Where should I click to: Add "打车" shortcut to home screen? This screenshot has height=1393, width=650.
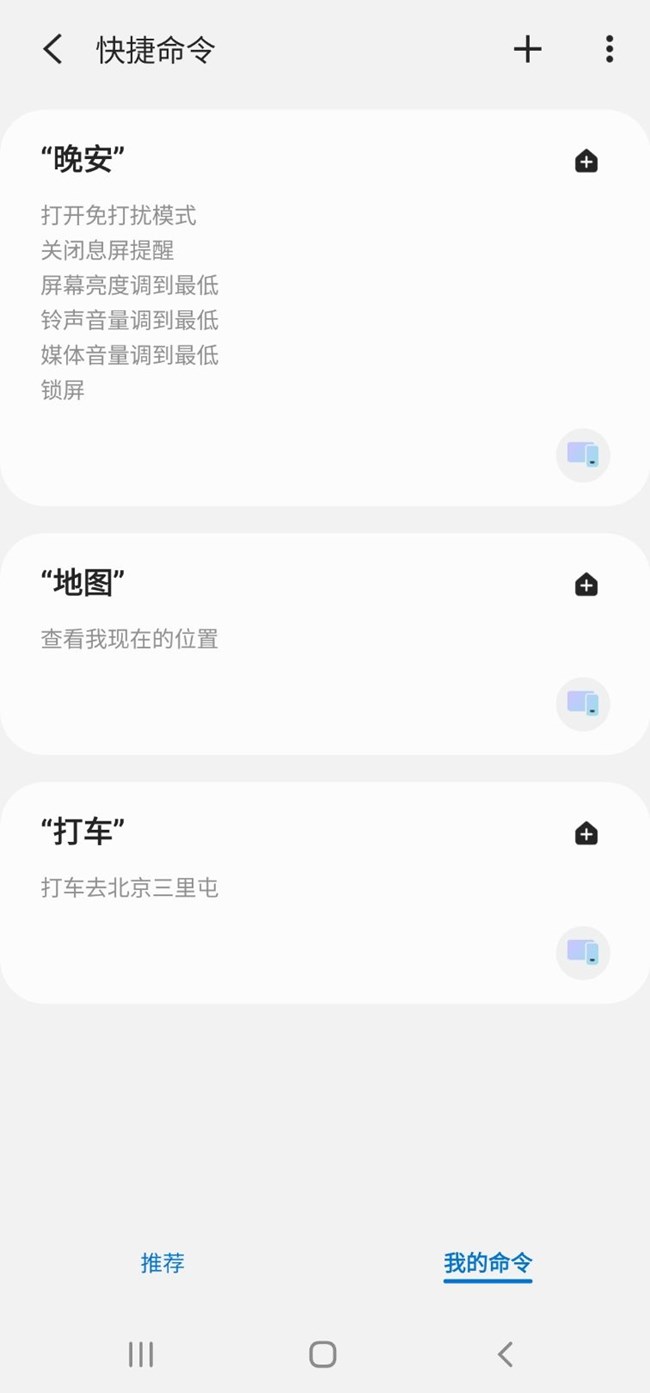[586, 833]
